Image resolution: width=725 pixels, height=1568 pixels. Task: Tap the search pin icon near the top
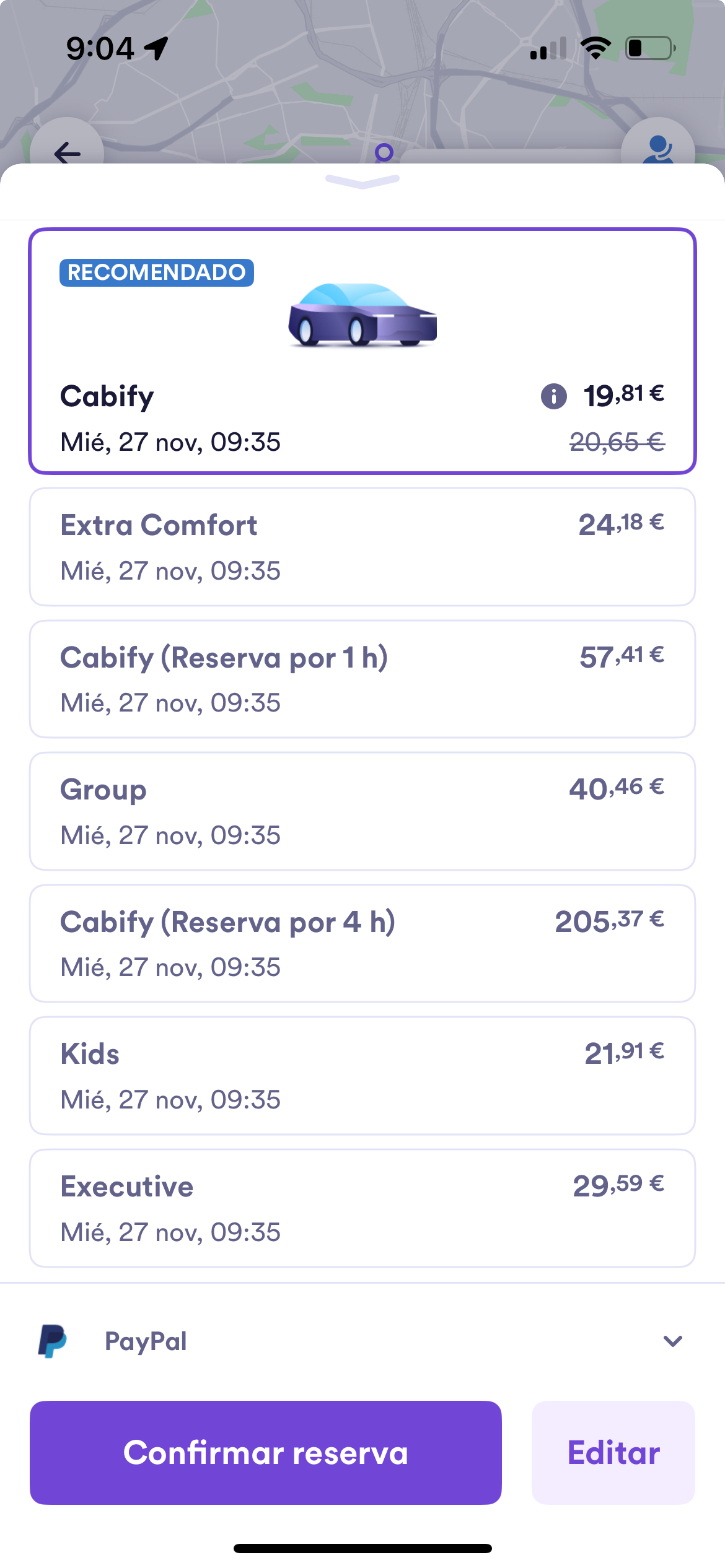click(384, 153)
